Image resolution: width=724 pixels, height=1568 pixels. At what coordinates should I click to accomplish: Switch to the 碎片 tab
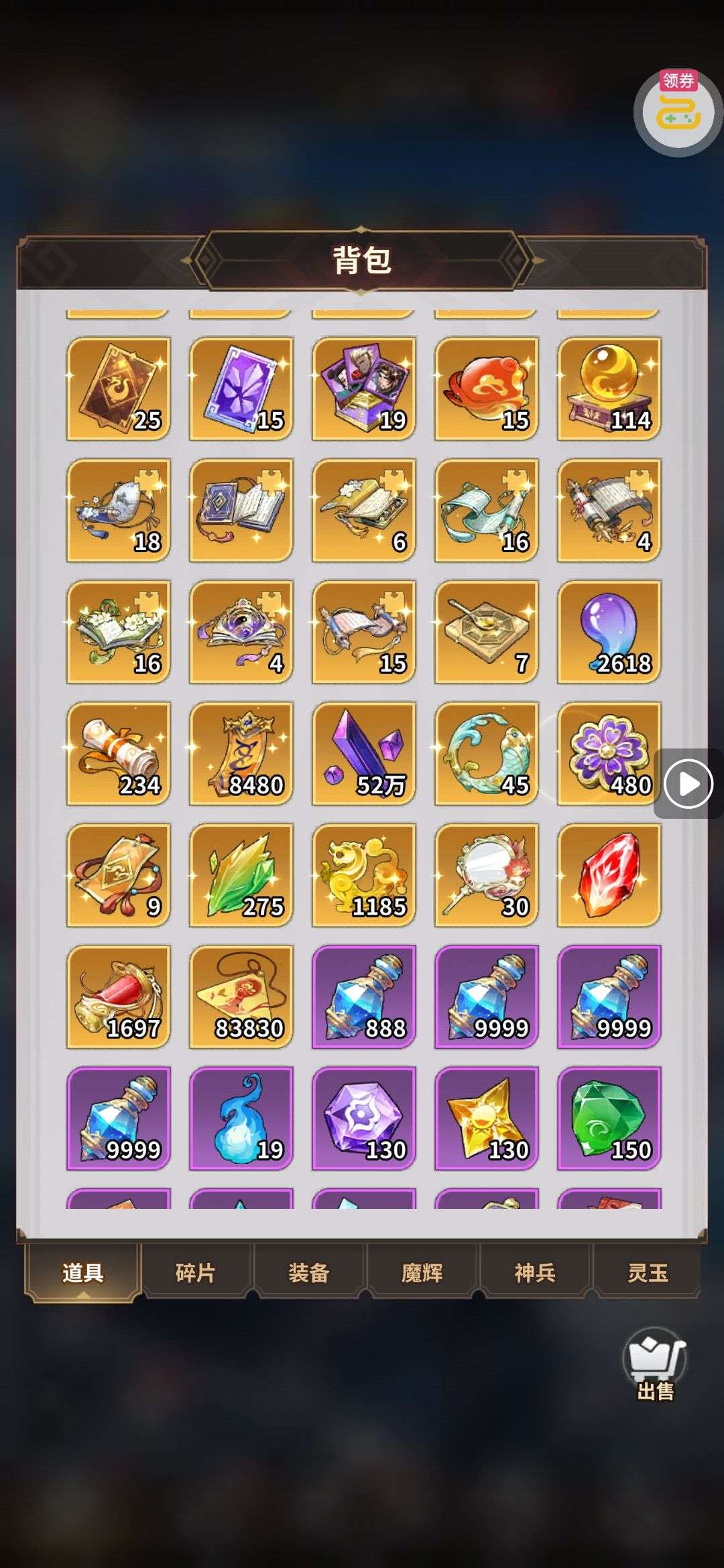pyautogui.click(x=195, y=1272)
